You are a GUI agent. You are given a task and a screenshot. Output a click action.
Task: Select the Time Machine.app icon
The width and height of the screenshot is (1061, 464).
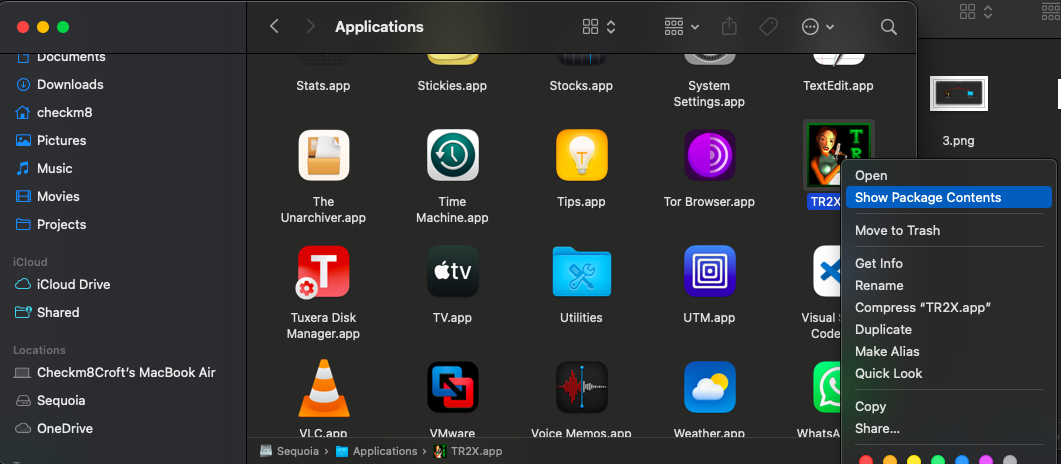pyautogui.click(x=452, y=156)
